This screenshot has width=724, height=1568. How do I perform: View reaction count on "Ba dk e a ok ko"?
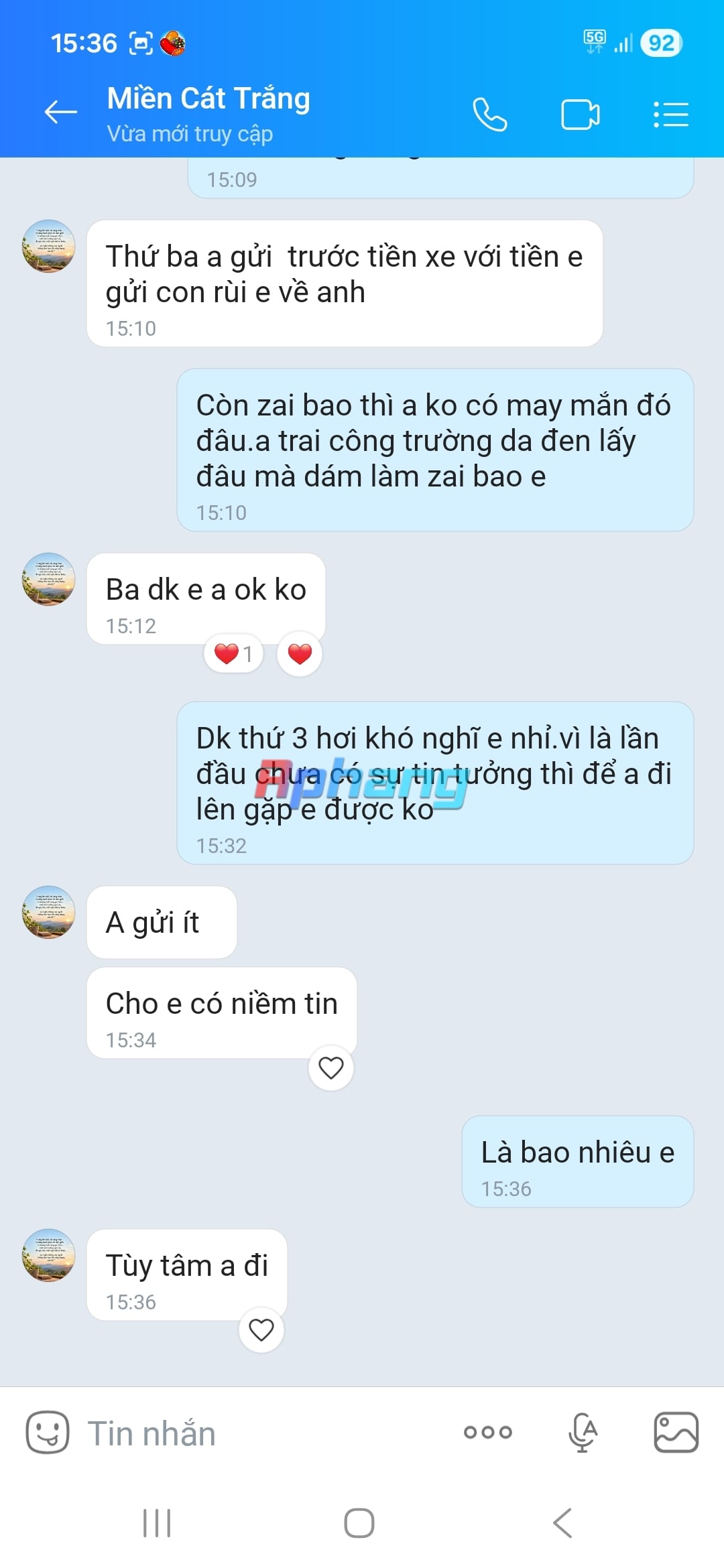(233, 653)
